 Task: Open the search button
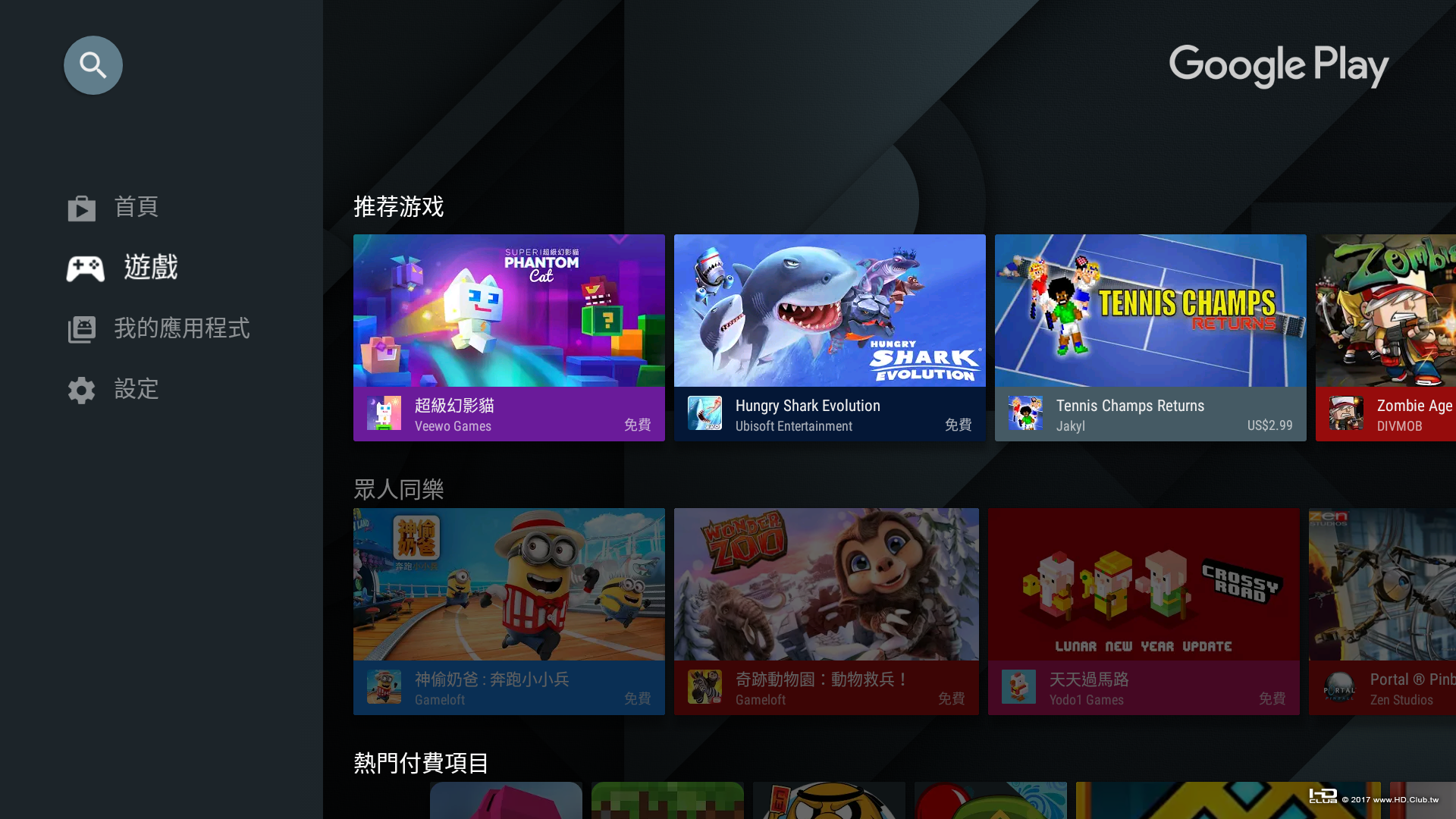click(93, 65)
